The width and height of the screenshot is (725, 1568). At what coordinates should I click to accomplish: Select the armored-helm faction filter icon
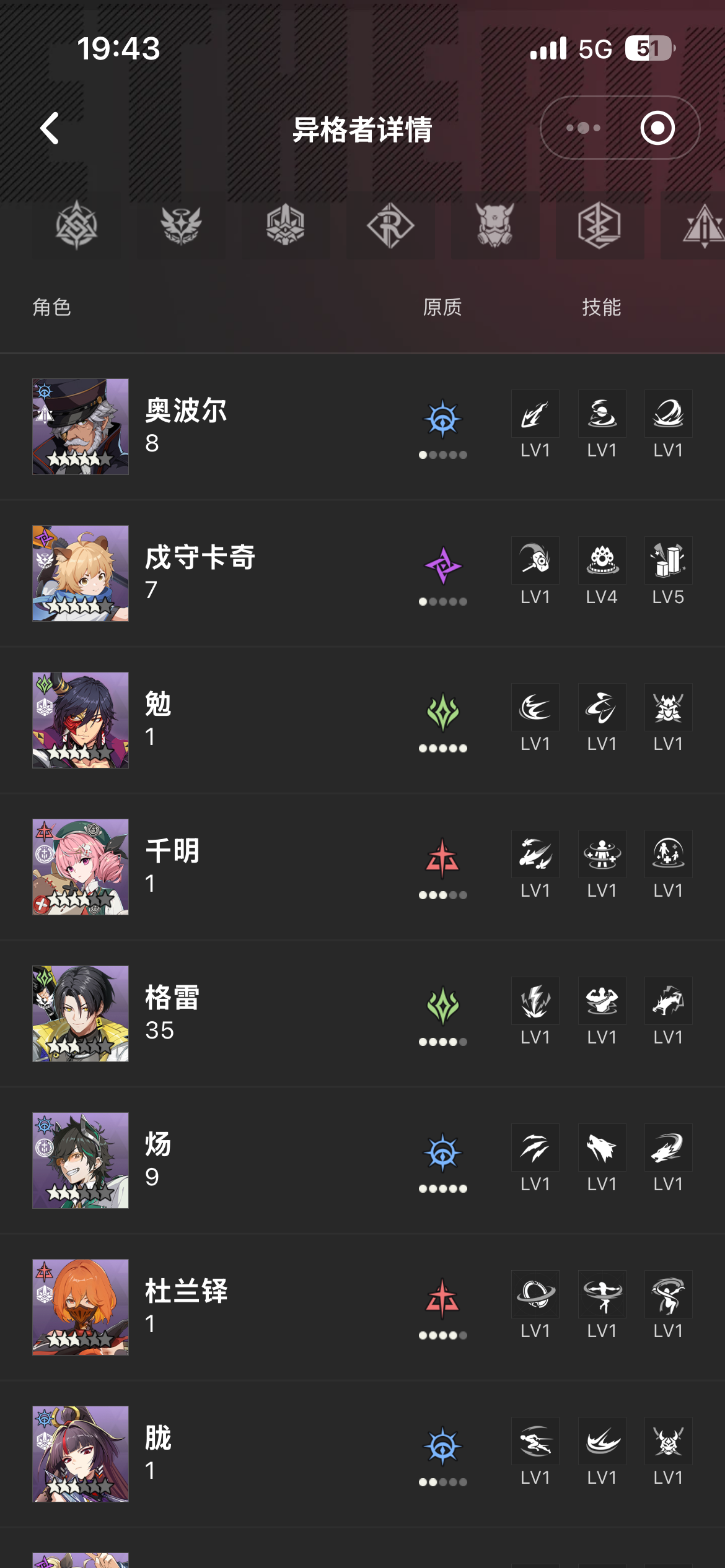(284, 227)
